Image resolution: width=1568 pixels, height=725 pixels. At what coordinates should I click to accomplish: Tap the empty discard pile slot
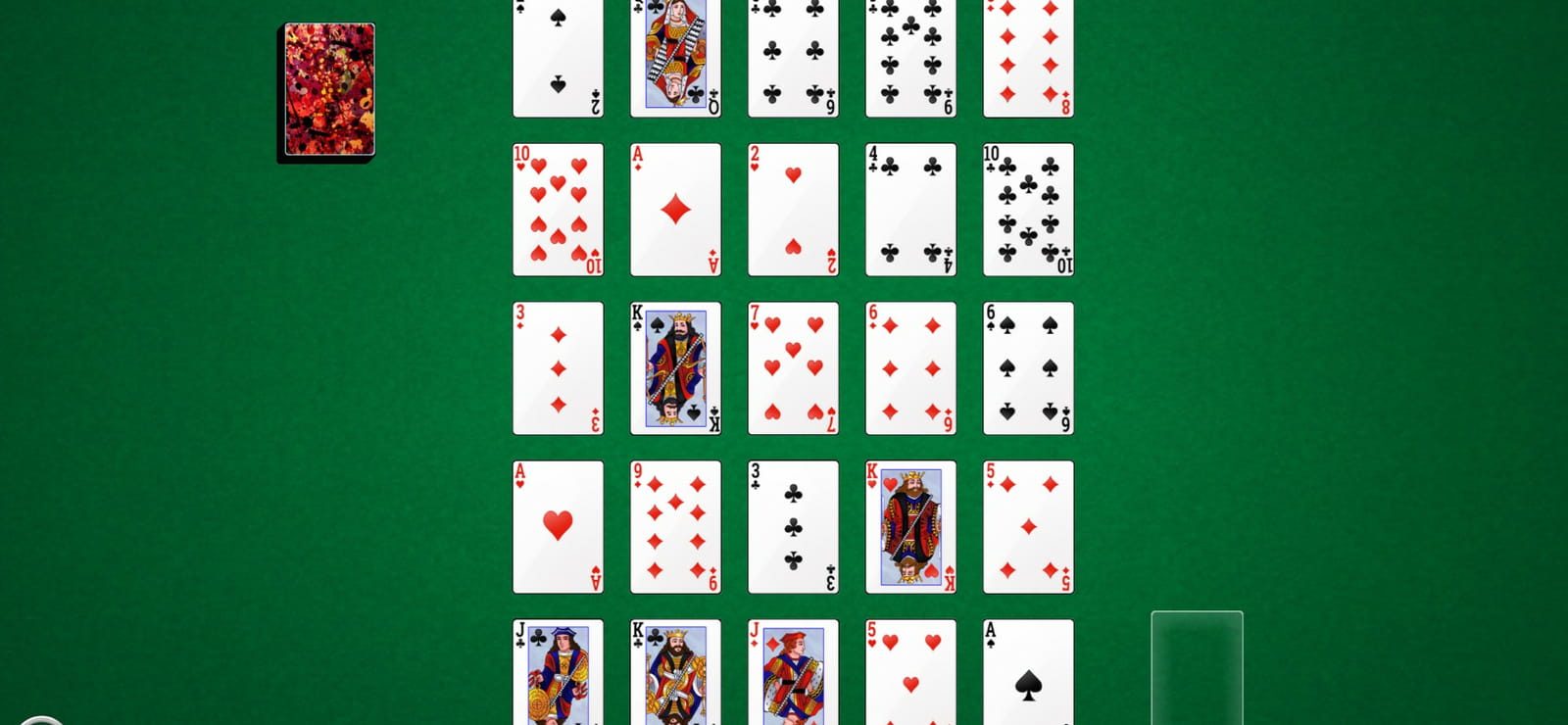point(1198,668)
